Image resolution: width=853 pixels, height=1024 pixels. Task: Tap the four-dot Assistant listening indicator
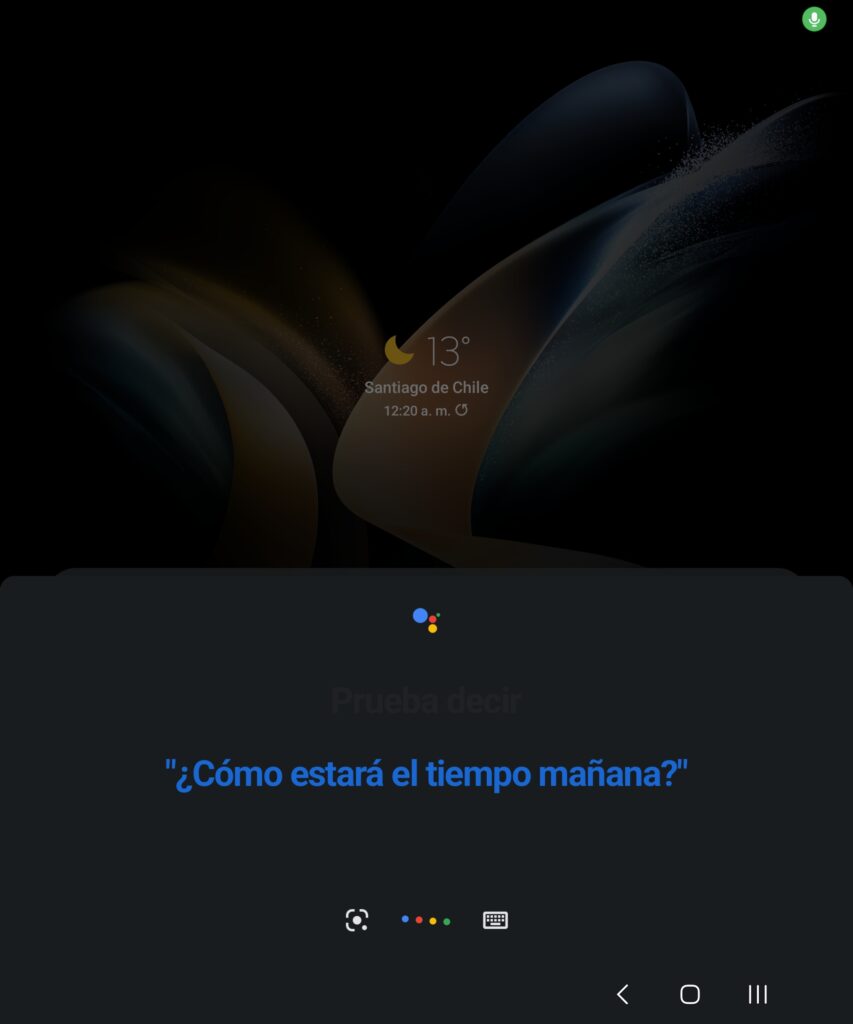pos(426,920)
